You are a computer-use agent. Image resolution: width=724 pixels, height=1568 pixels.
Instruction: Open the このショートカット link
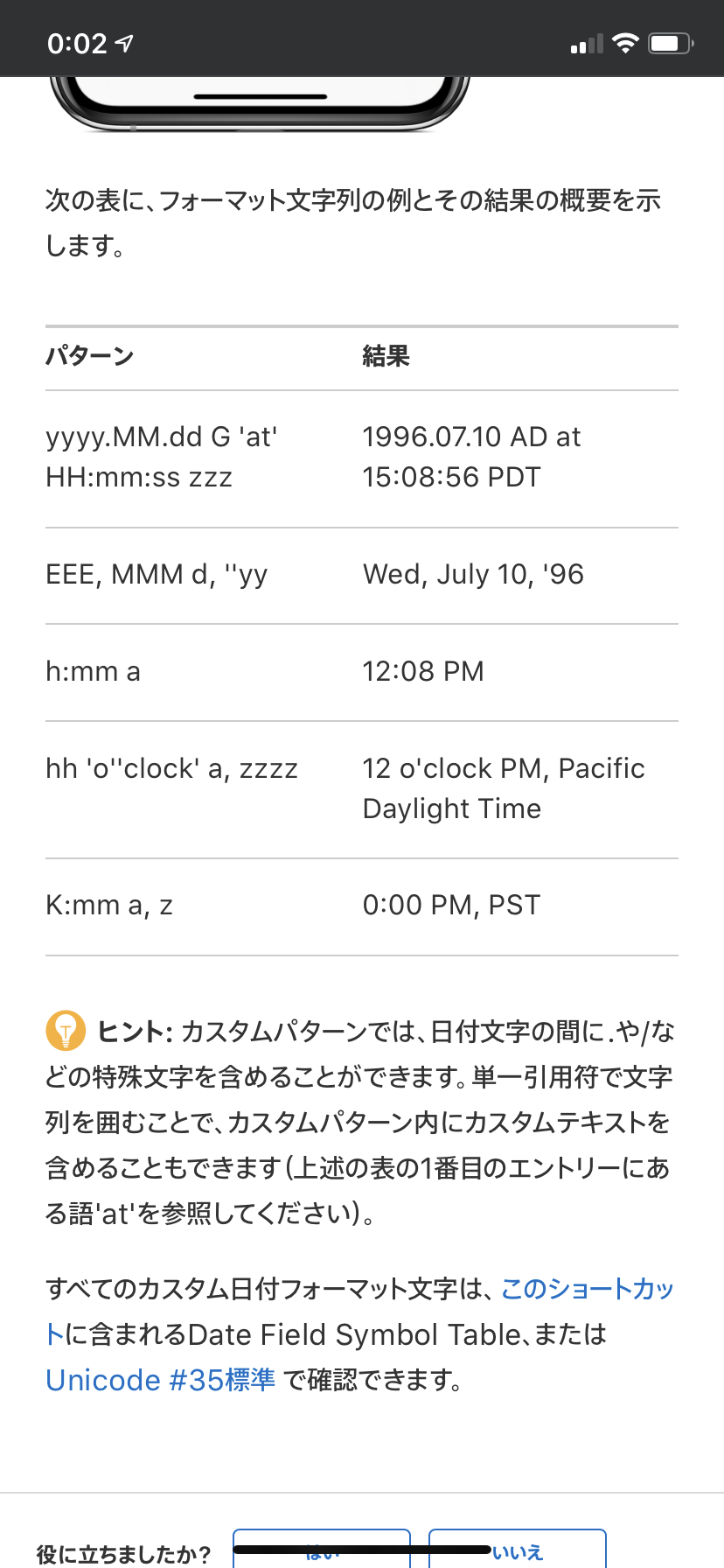point(587,1289)
